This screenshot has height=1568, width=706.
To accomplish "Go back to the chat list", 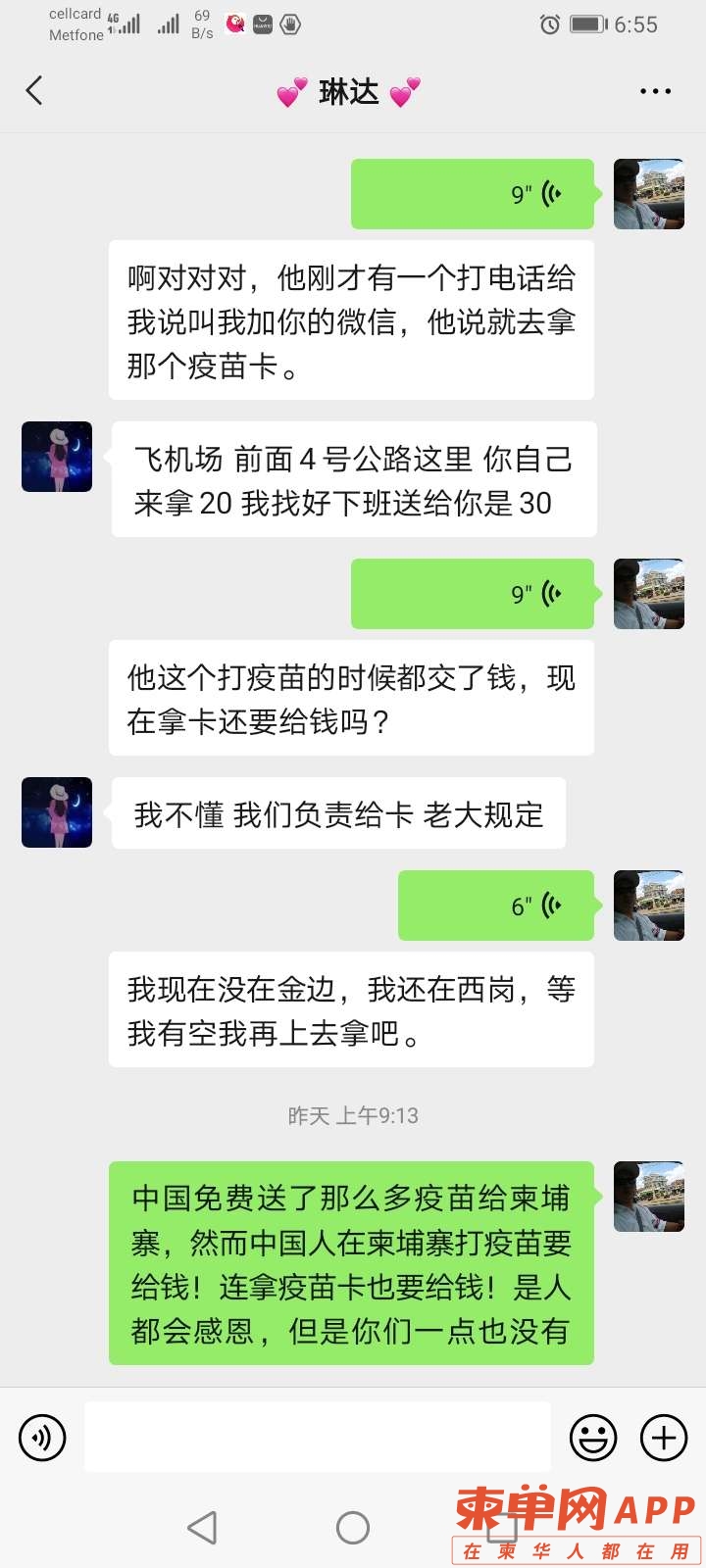I will [x=34, y=91].
